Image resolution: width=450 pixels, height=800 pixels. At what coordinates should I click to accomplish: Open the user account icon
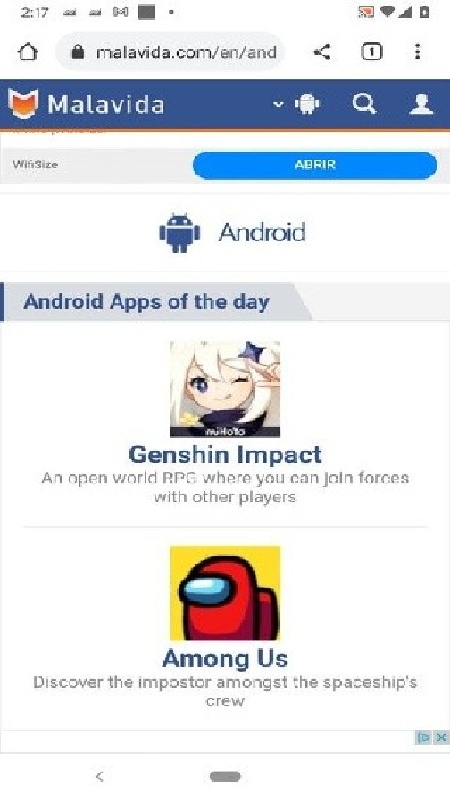pos(421,104)
